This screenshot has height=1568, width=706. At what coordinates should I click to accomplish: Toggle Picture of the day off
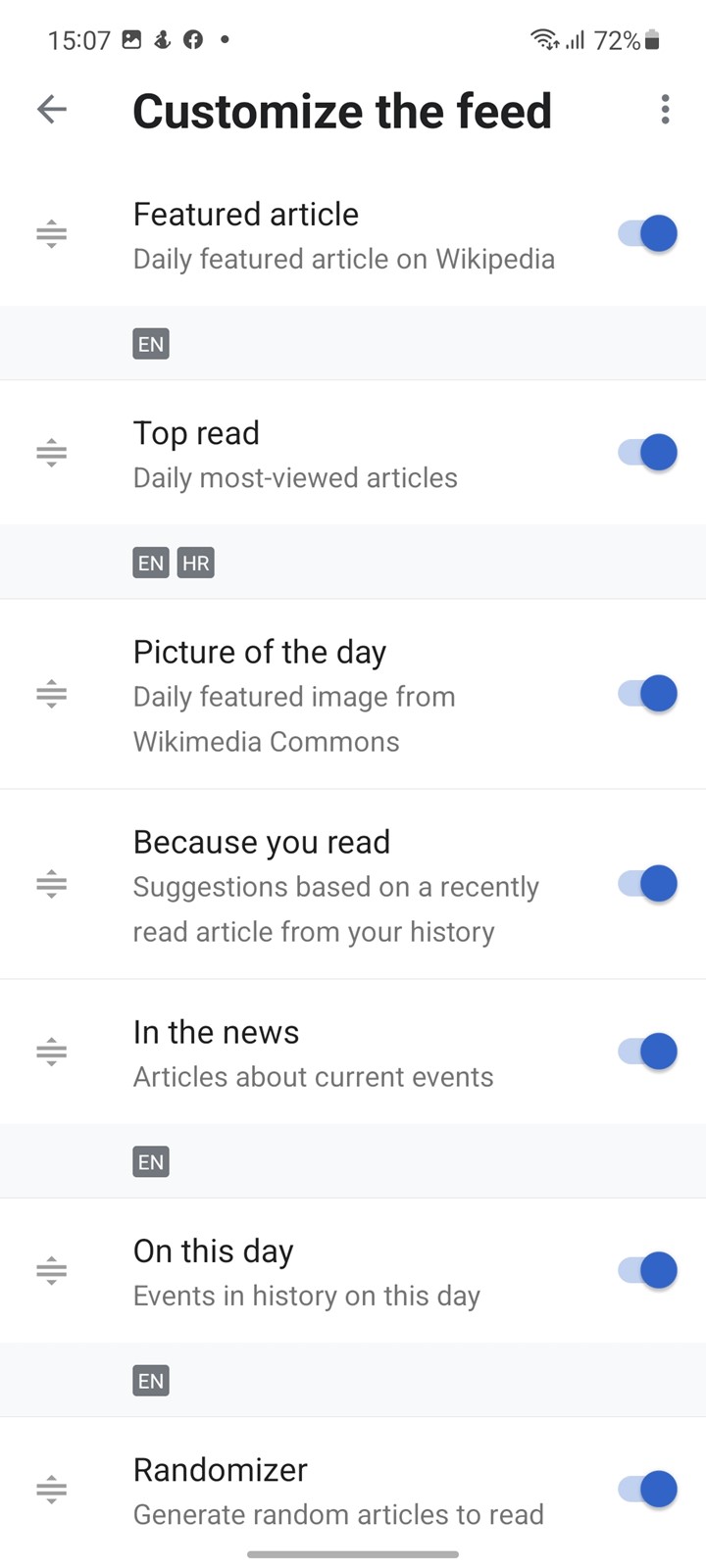click(x=647, y=694)
